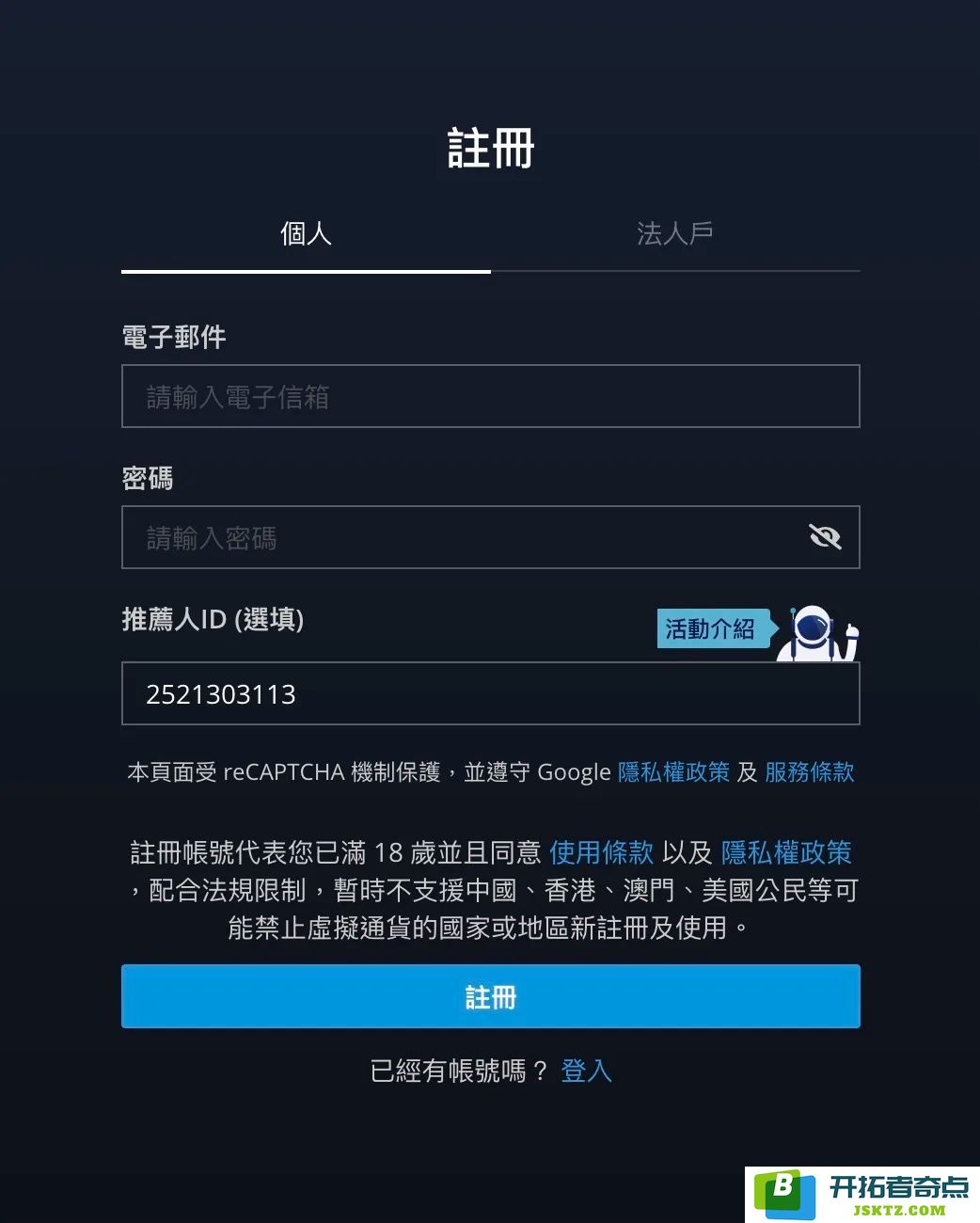Open 隱私權政策 link after 使用條款
This screenshot has height=1223, width=980.
pos(786,852)
